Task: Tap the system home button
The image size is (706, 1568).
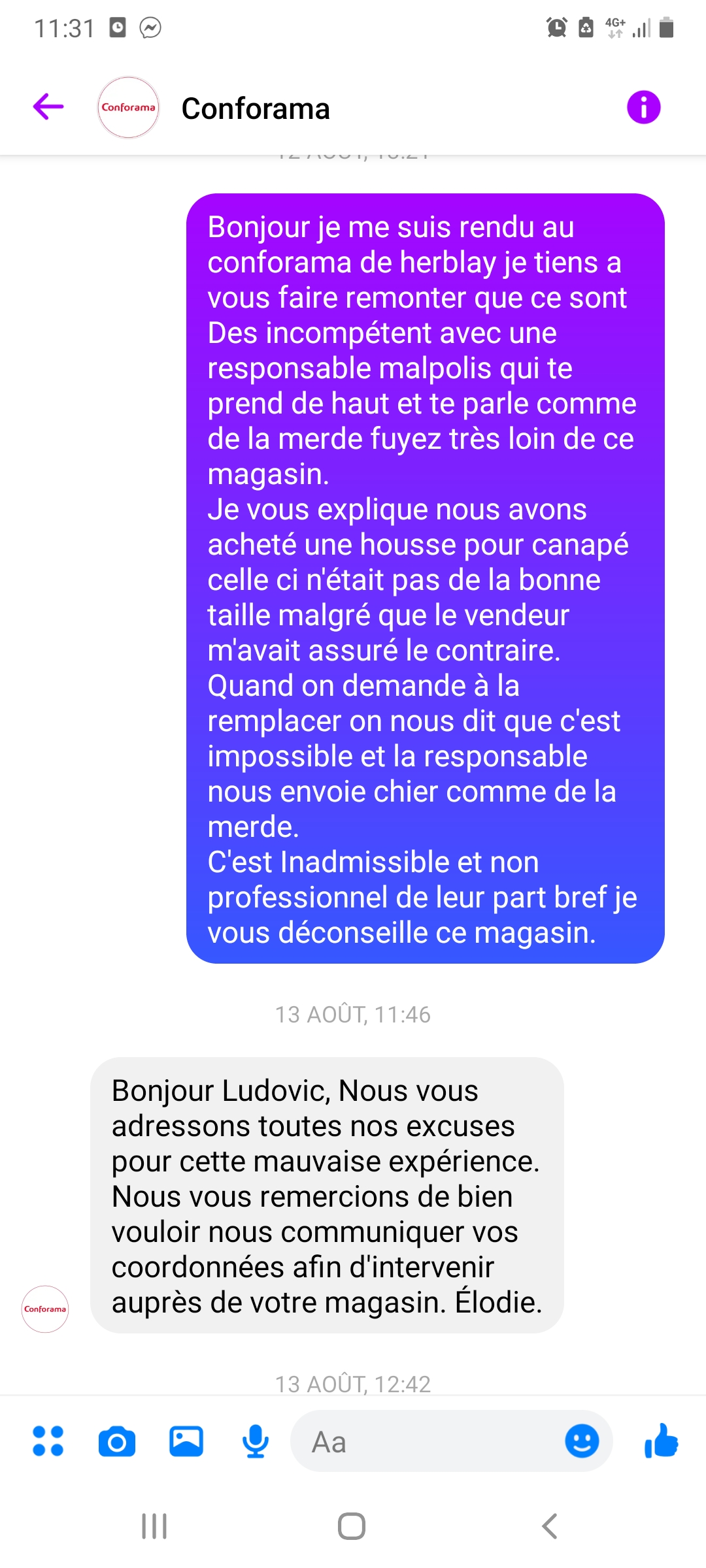Action: [x=352, y=1527]
